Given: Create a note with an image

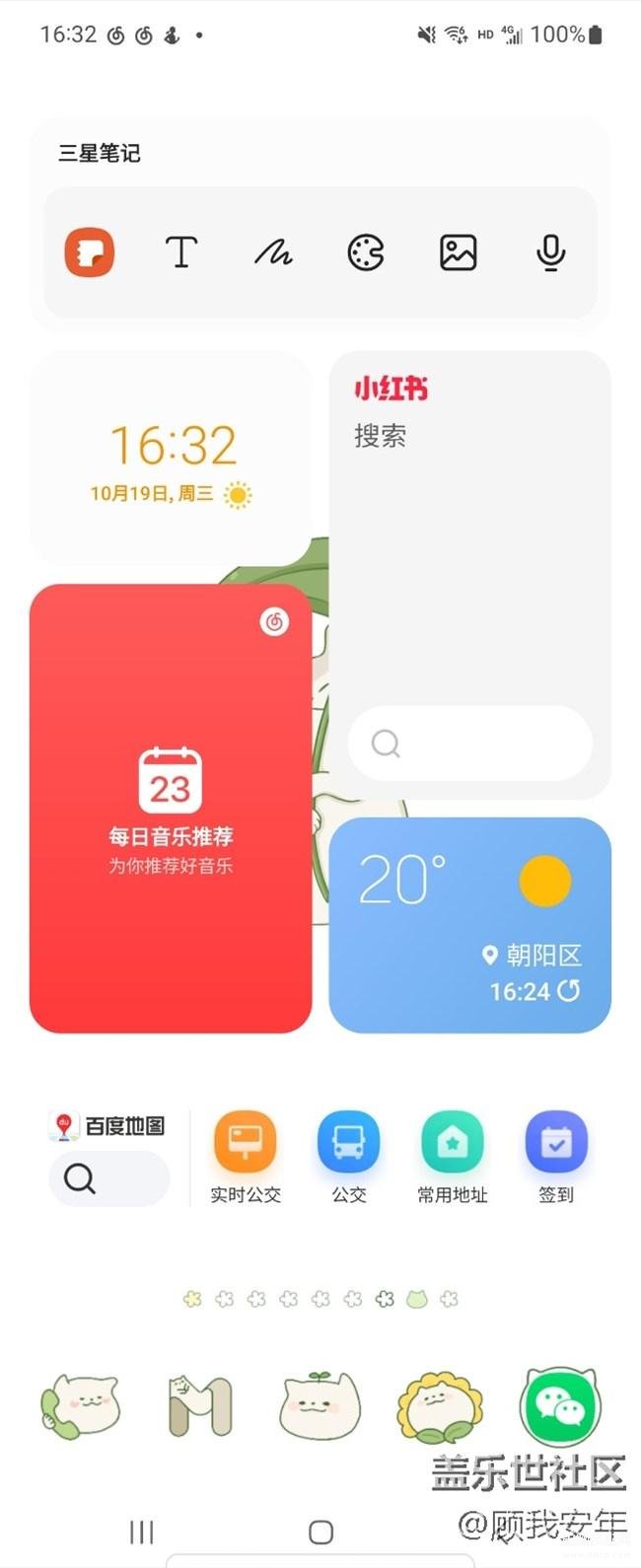Looking at the screenshot, I should click(458, 253).
